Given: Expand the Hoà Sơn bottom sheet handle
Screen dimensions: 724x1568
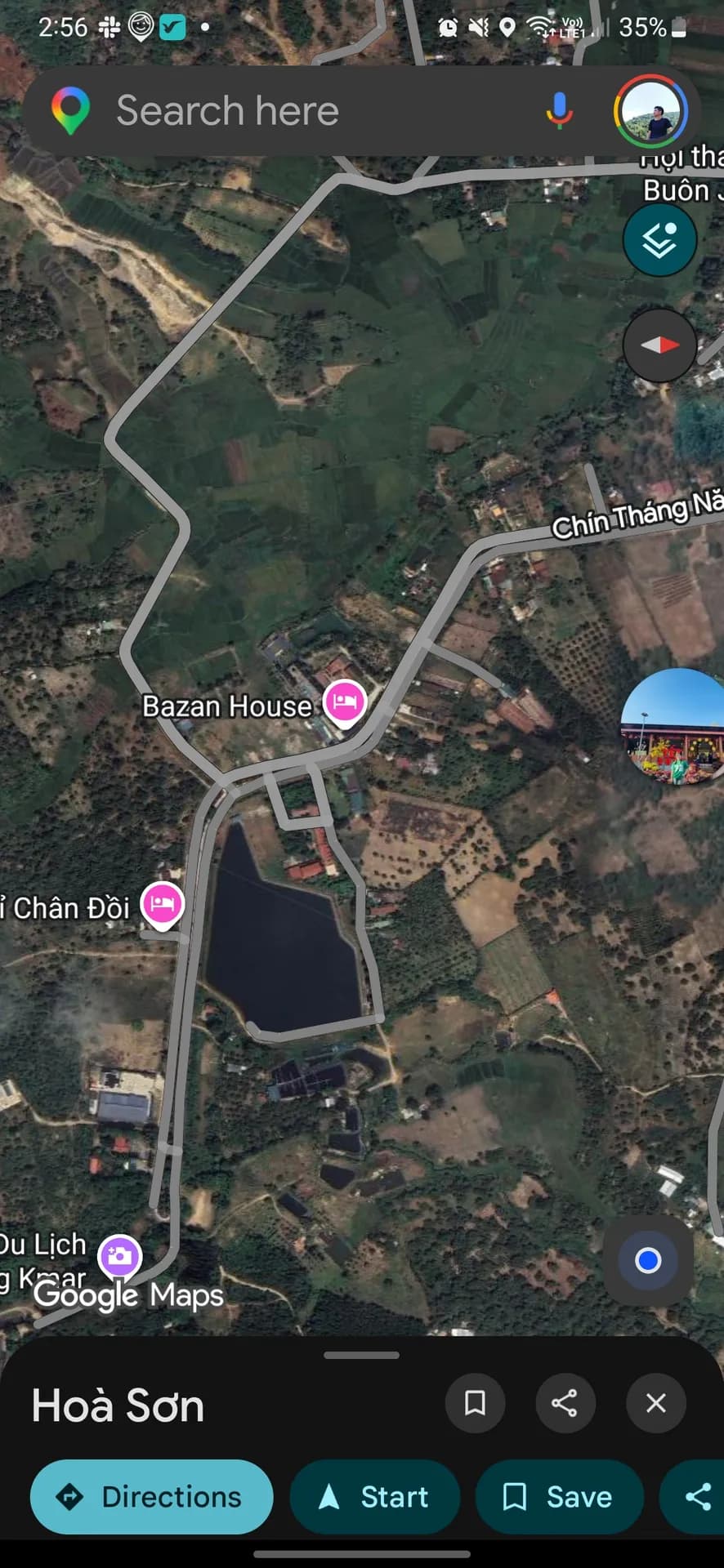Looking at the screenshot, I should click(x=362, y=1352).
